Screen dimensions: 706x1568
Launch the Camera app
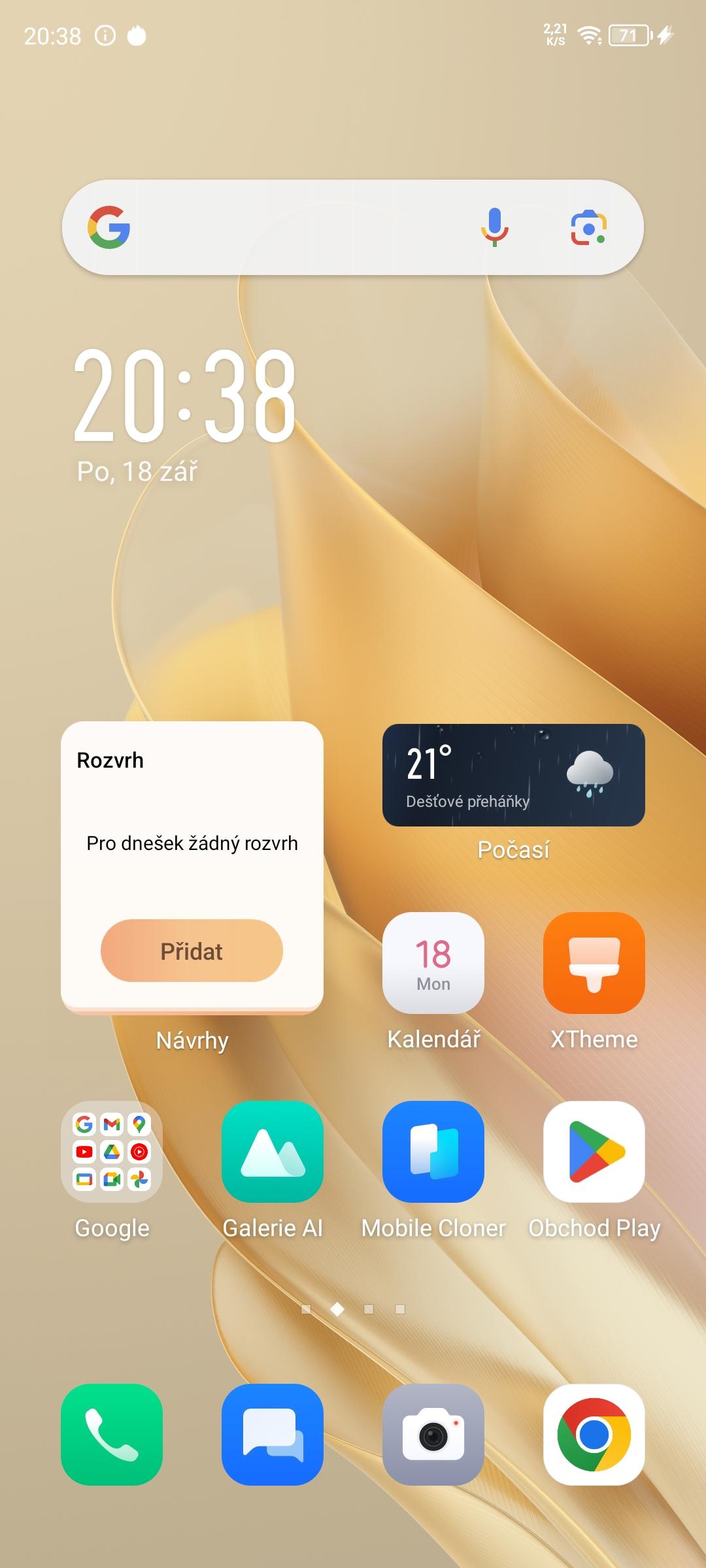pos(433,1435)
